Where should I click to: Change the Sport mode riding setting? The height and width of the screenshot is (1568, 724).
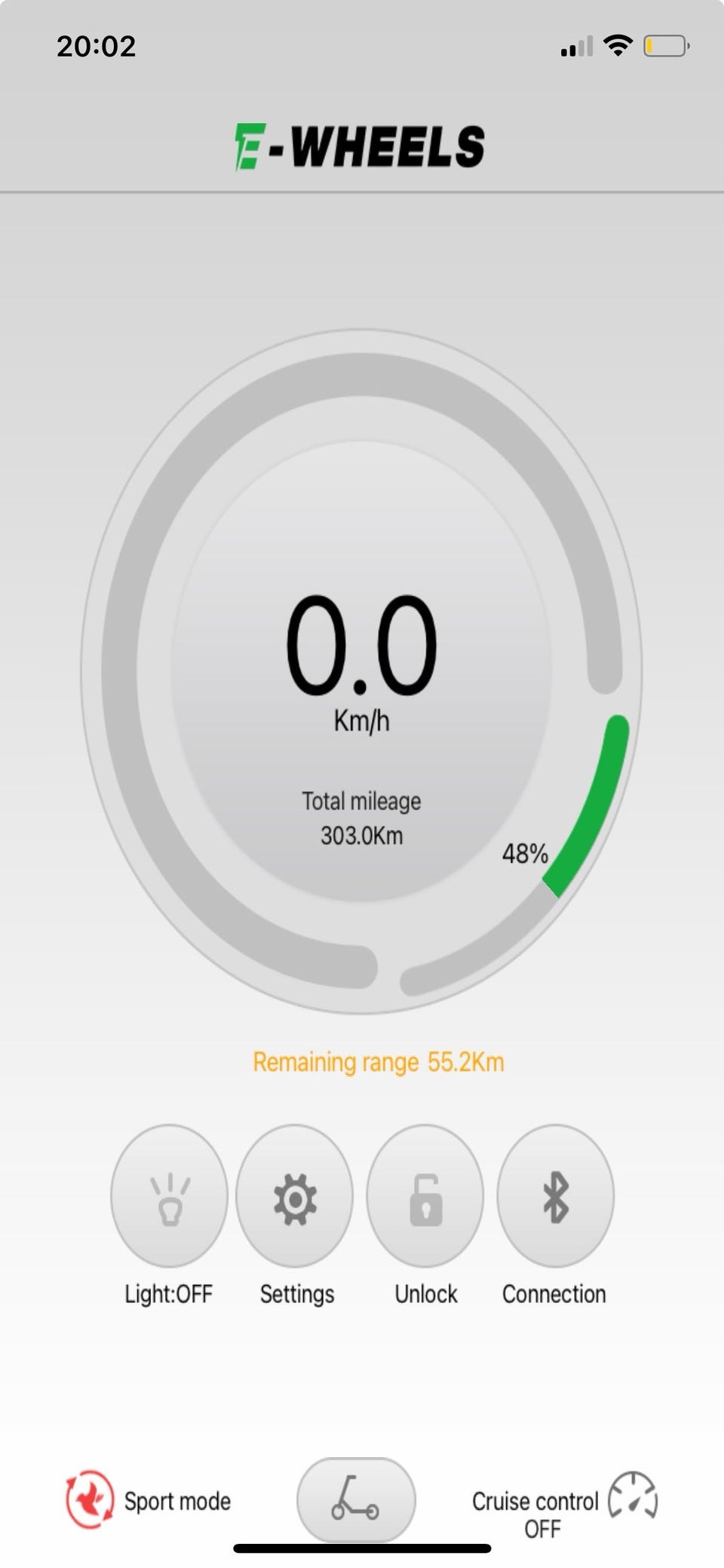pyautogui.click(x=149, y=1500)
